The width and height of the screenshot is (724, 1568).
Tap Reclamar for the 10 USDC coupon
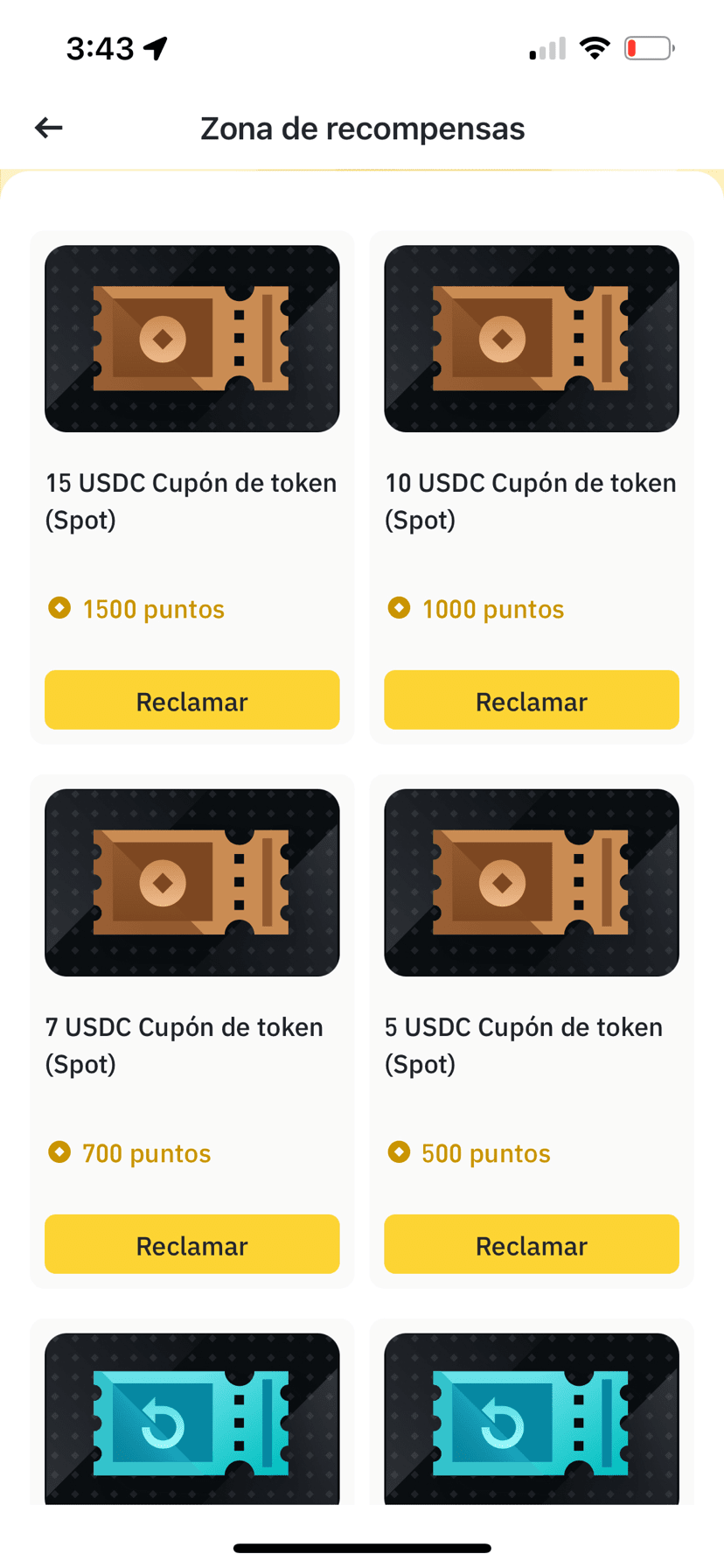point(531,700)
